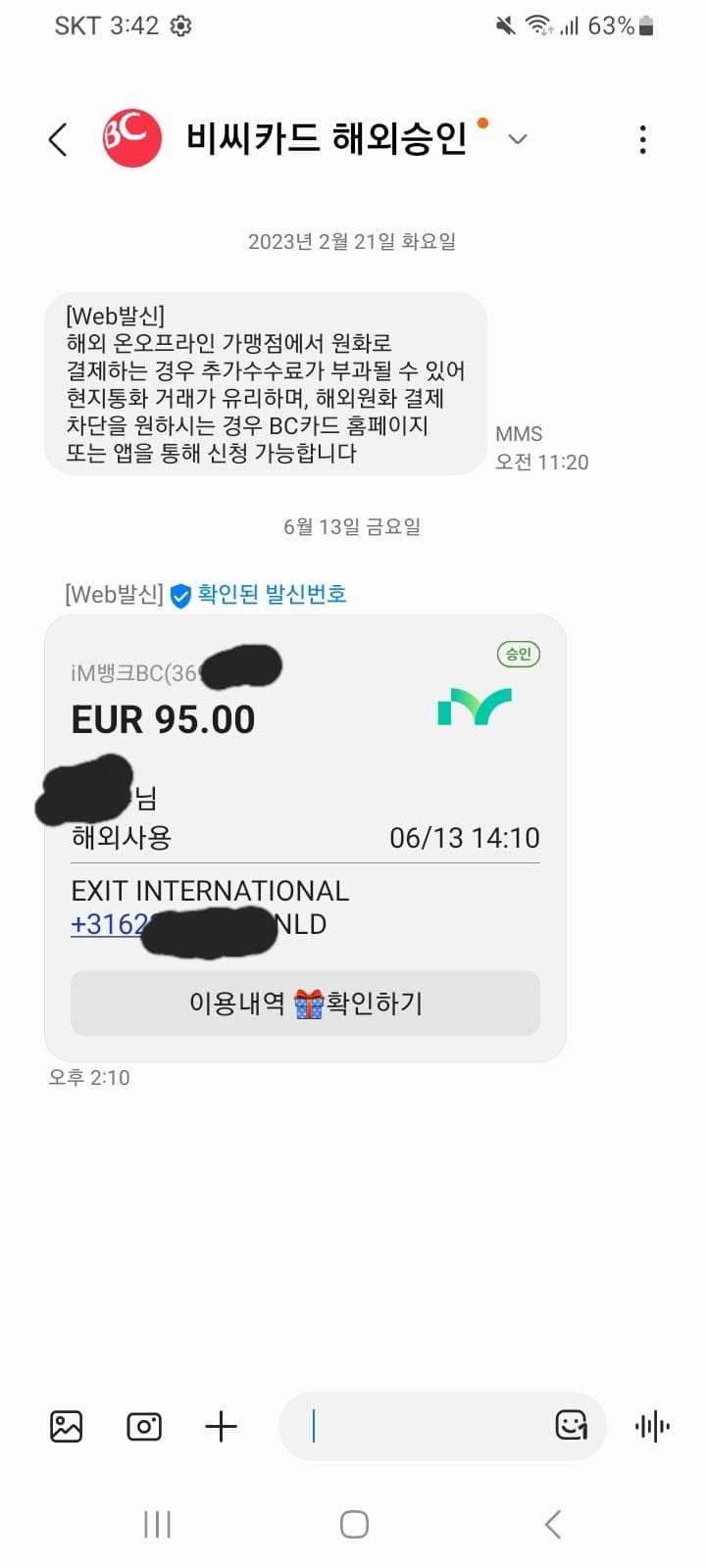This screenshot has height=1568, width=706.
Task: Open the camera to take a photo
Action: click(x=144, y=1426)
